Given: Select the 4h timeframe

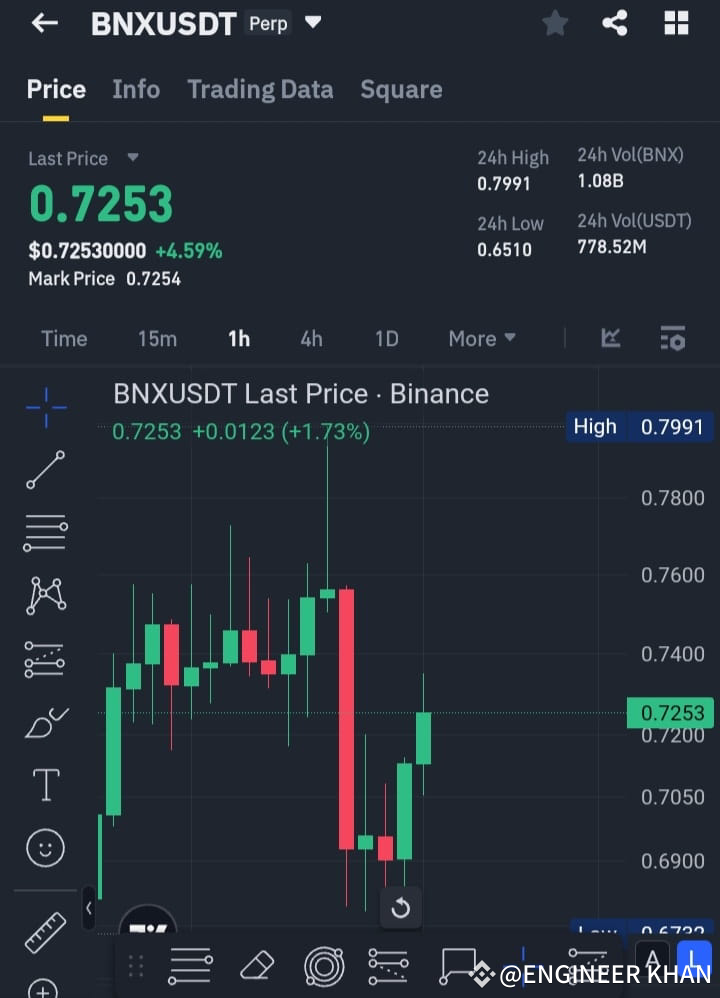Looking at the screenshot, I should click(311, 338).
